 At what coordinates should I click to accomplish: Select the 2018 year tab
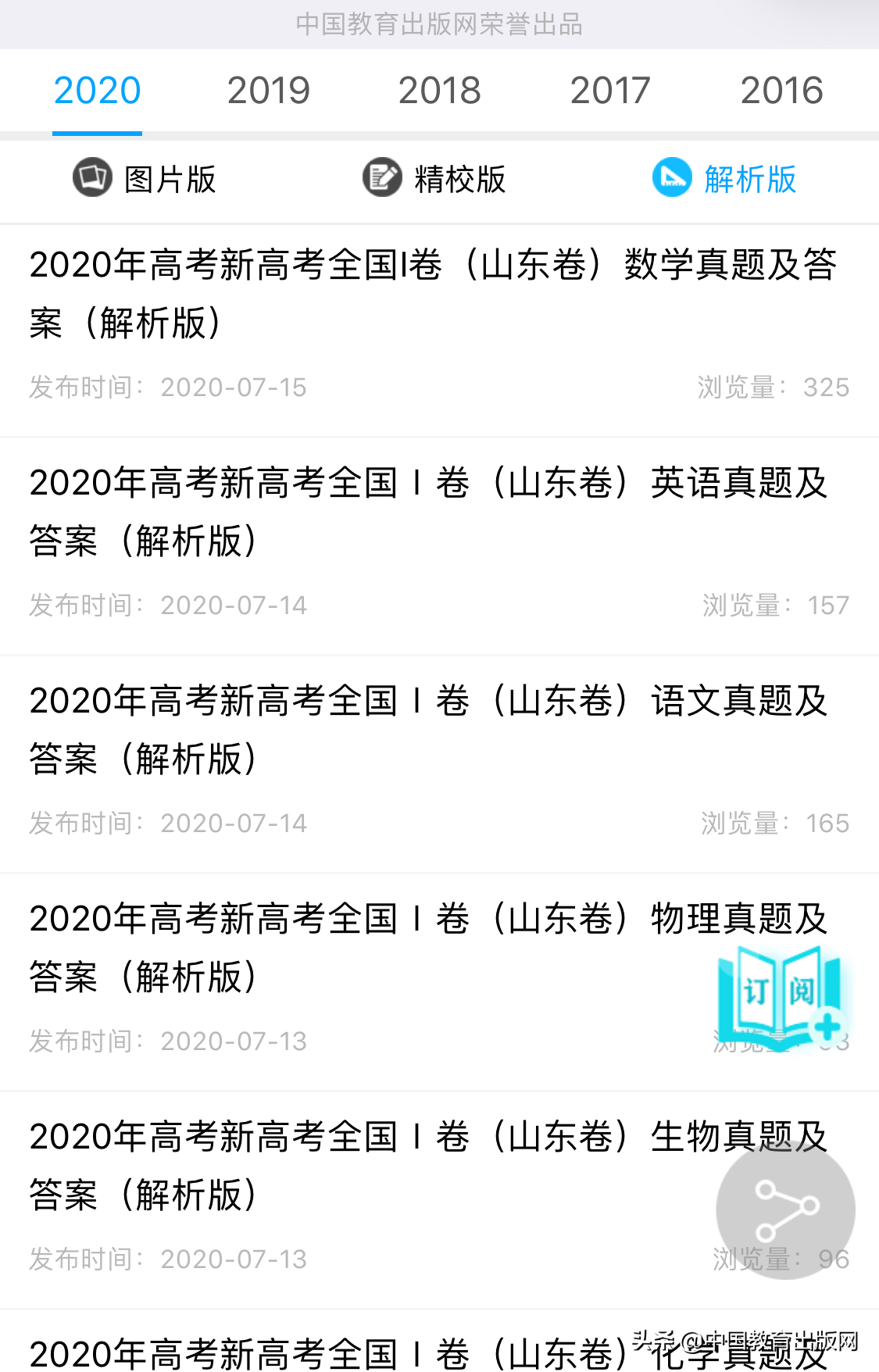(x=439, y=90)
